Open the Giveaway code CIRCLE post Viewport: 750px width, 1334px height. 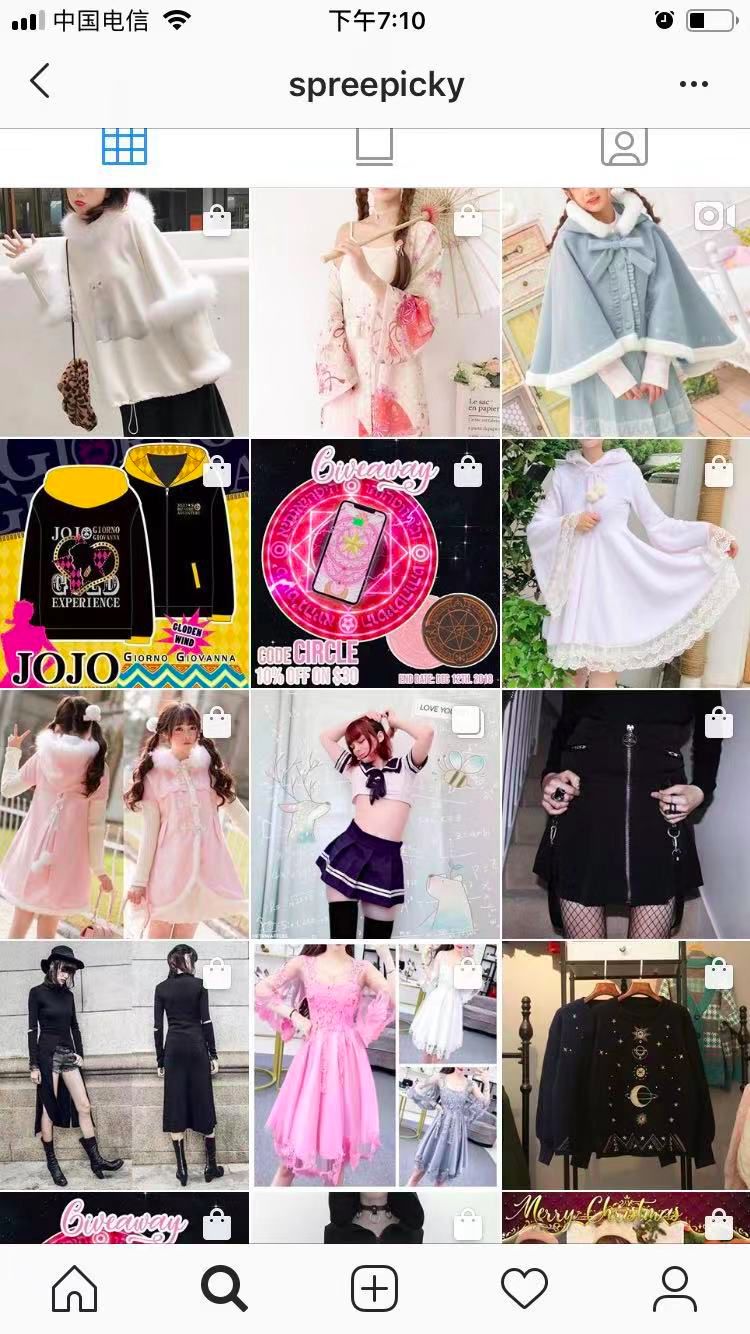(375, 562)
